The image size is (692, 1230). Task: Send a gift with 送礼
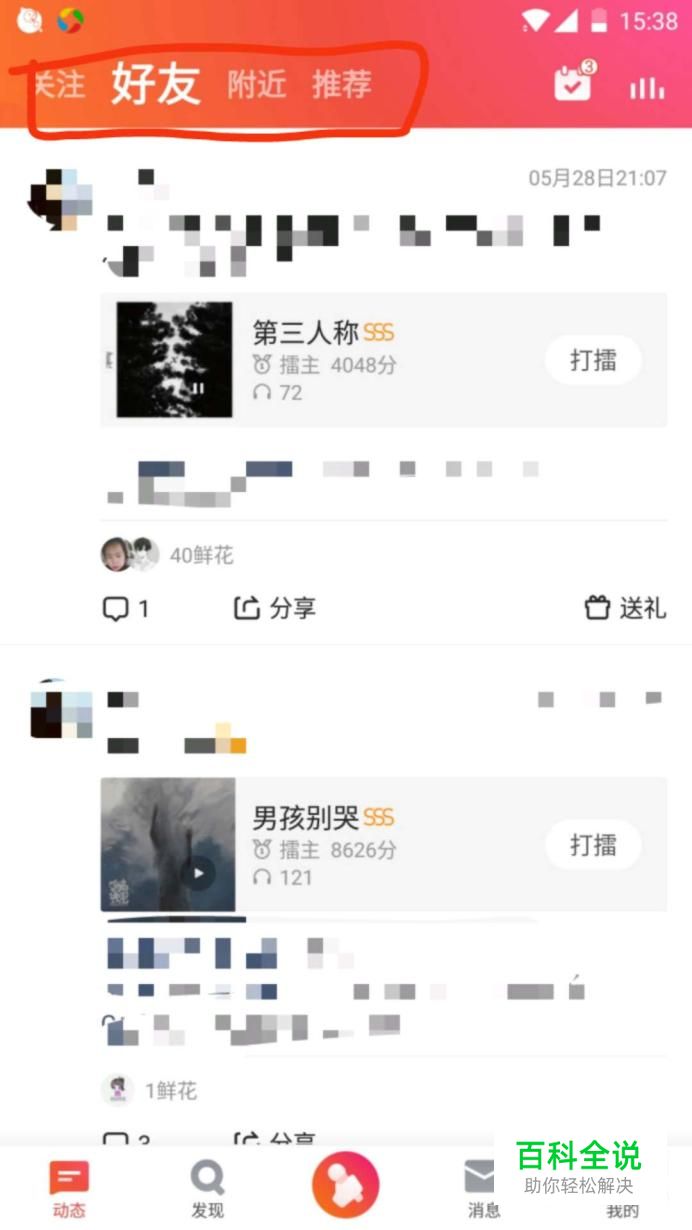click(x=625, y=608)
